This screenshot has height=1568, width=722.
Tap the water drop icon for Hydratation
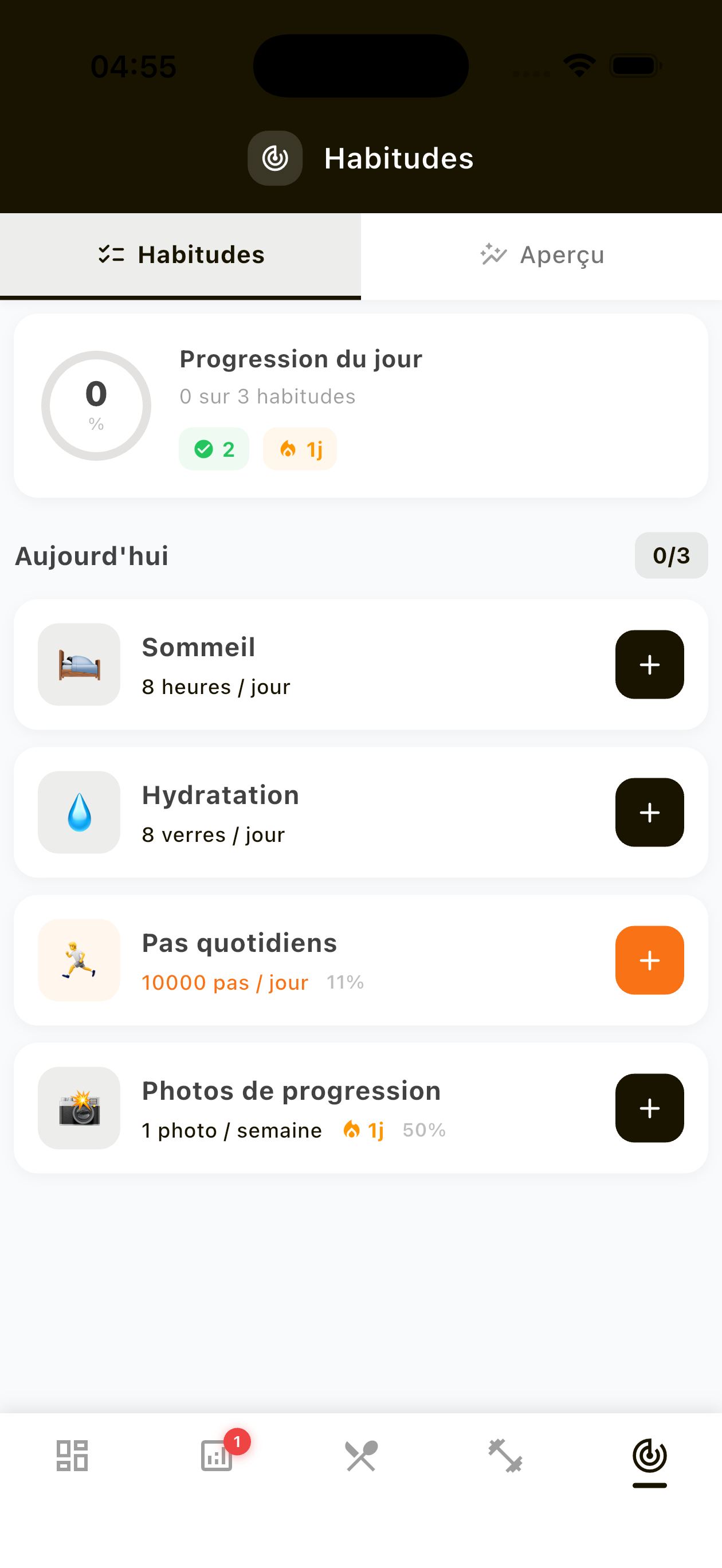[79, 813]
